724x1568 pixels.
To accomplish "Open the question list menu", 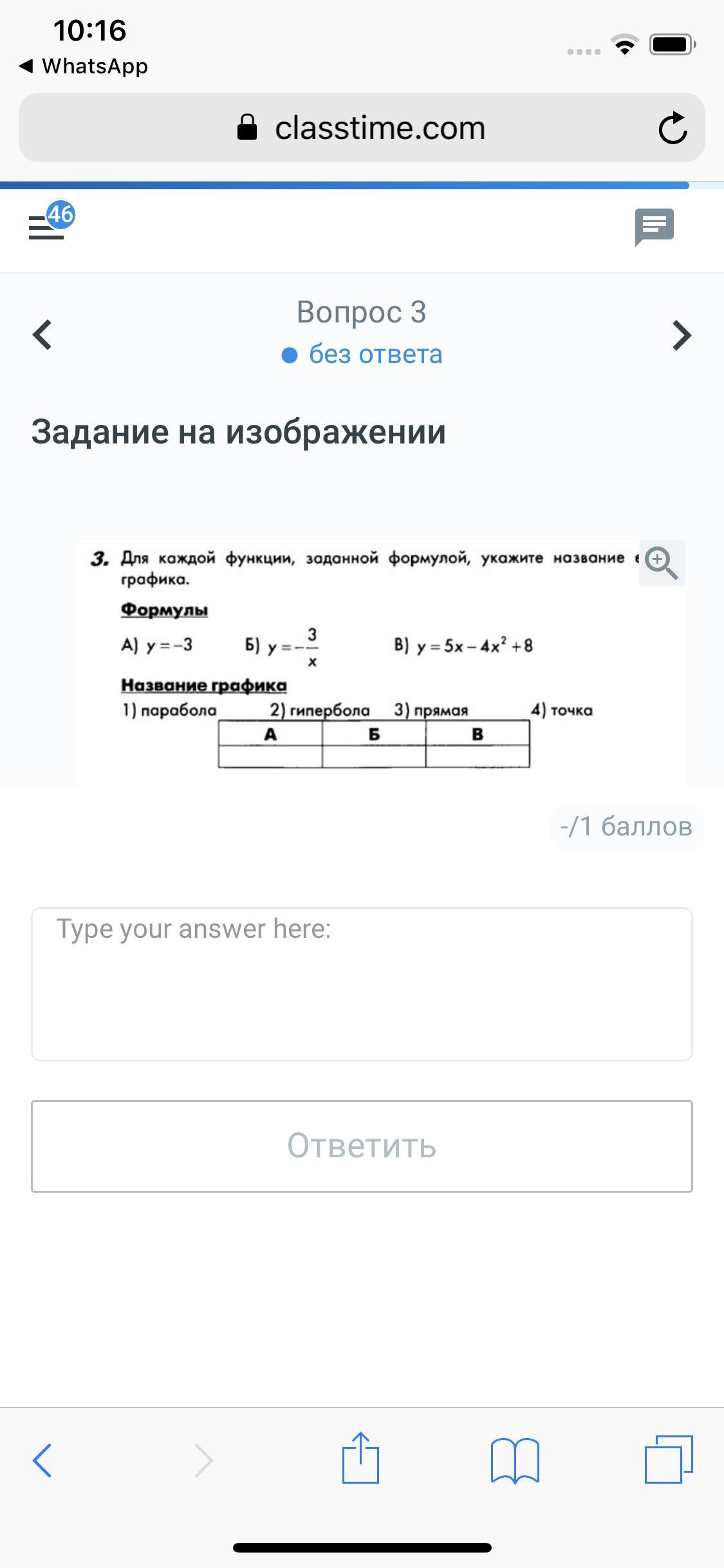I will pos(48,224).
